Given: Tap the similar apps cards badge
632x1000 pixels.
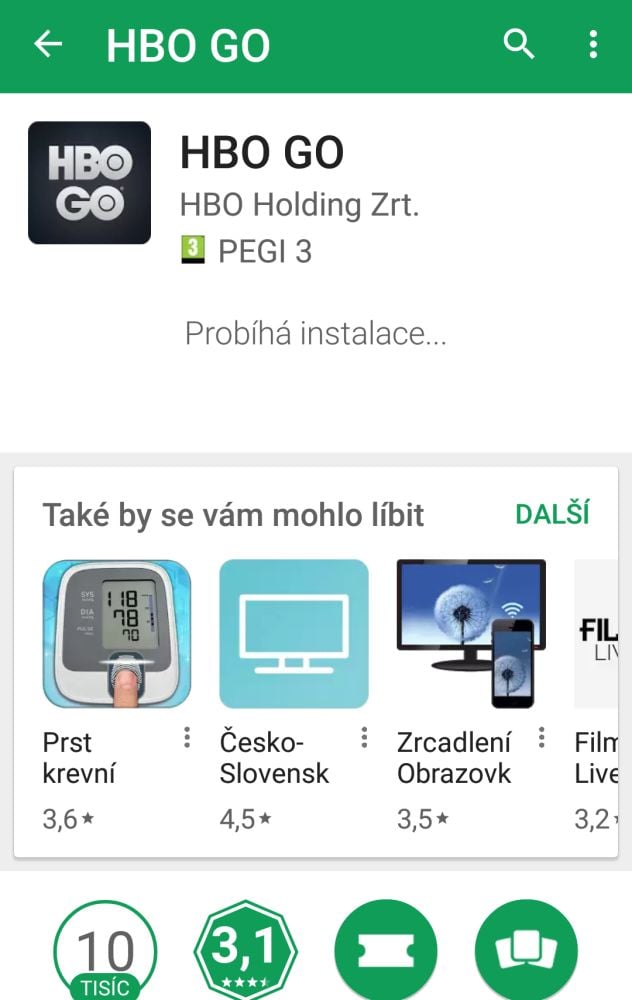Looking at the screenshot, I should pos(526,949).
